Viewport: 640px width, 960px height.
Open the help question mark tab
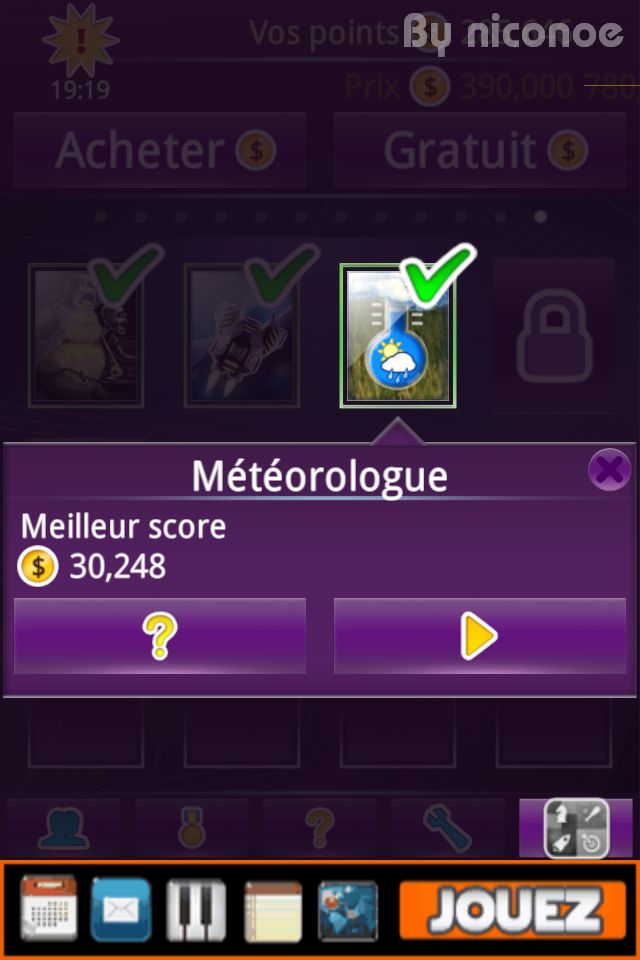[x=319, y=828]
